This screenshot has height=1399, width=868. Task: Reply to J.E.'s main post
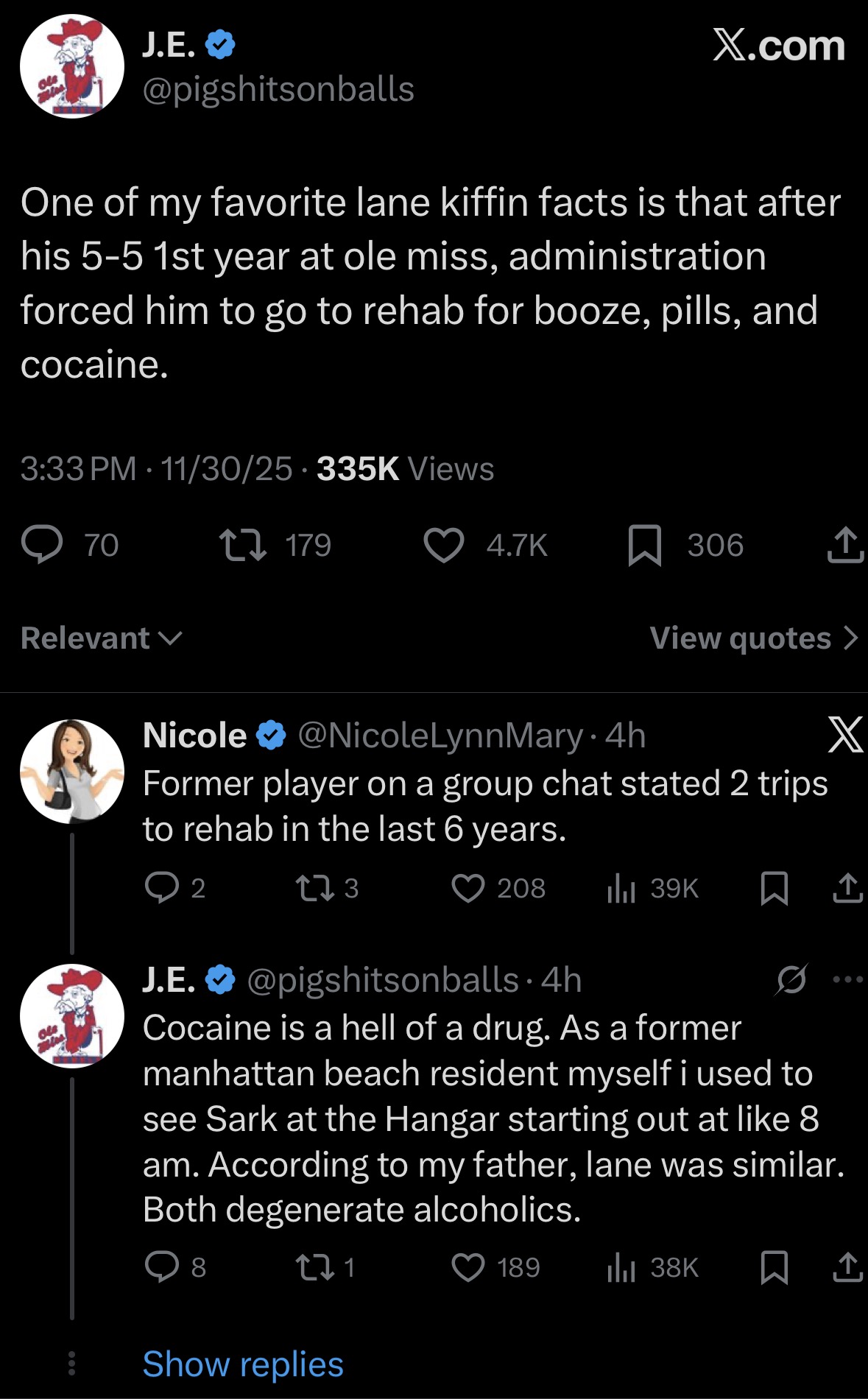pos(42,546)
